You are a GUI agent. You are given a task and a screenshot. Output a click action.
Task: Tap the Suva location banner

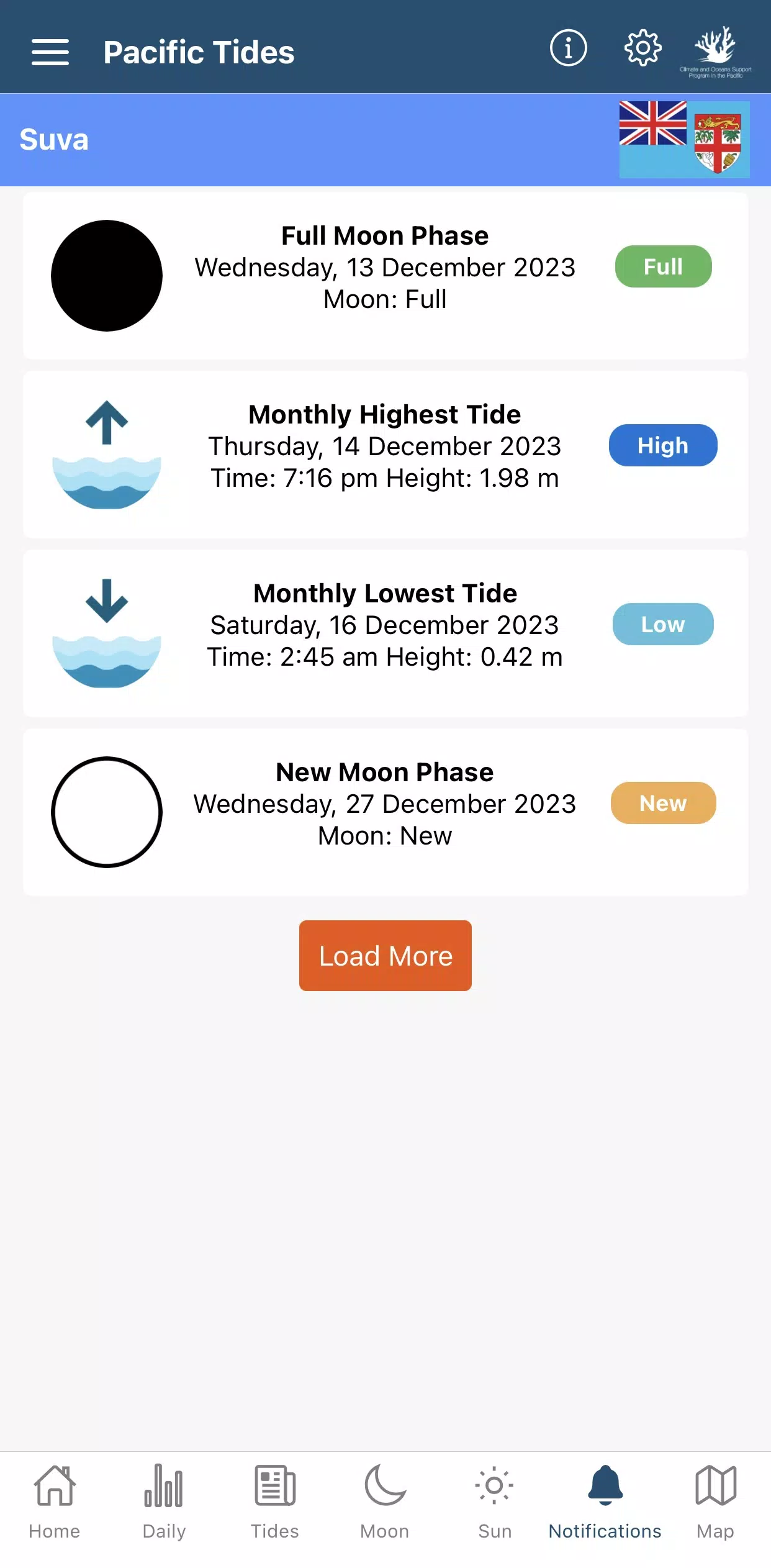[x=385, y=140]
